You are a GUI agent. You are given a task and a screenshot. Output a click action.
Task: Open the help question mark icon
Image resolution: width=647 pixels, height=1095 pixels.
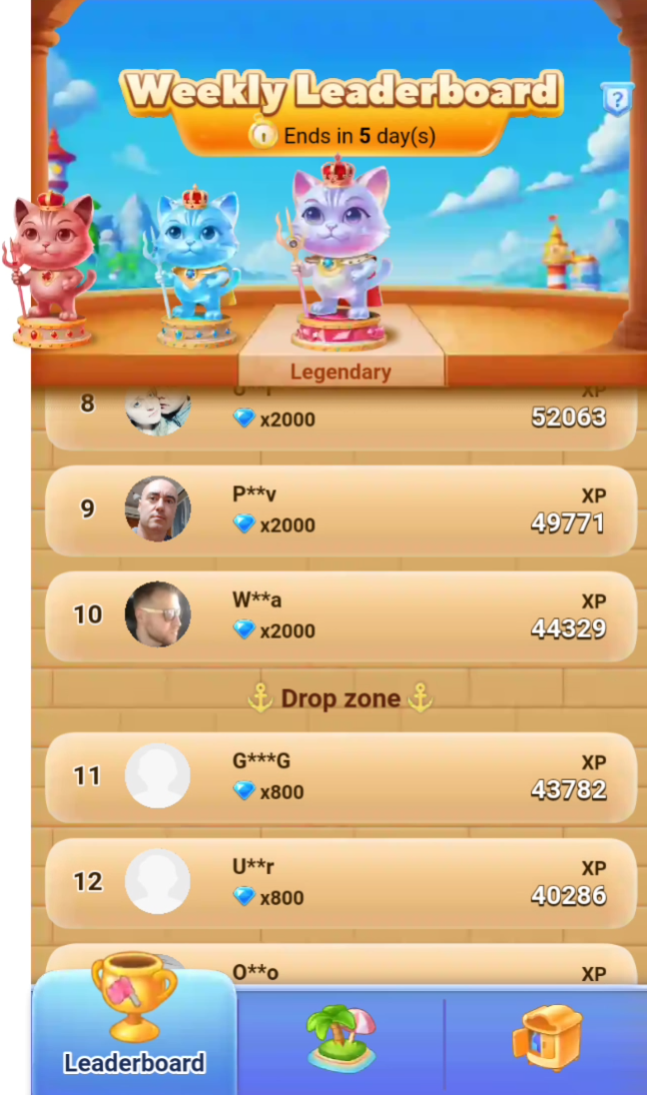[617, 99]
